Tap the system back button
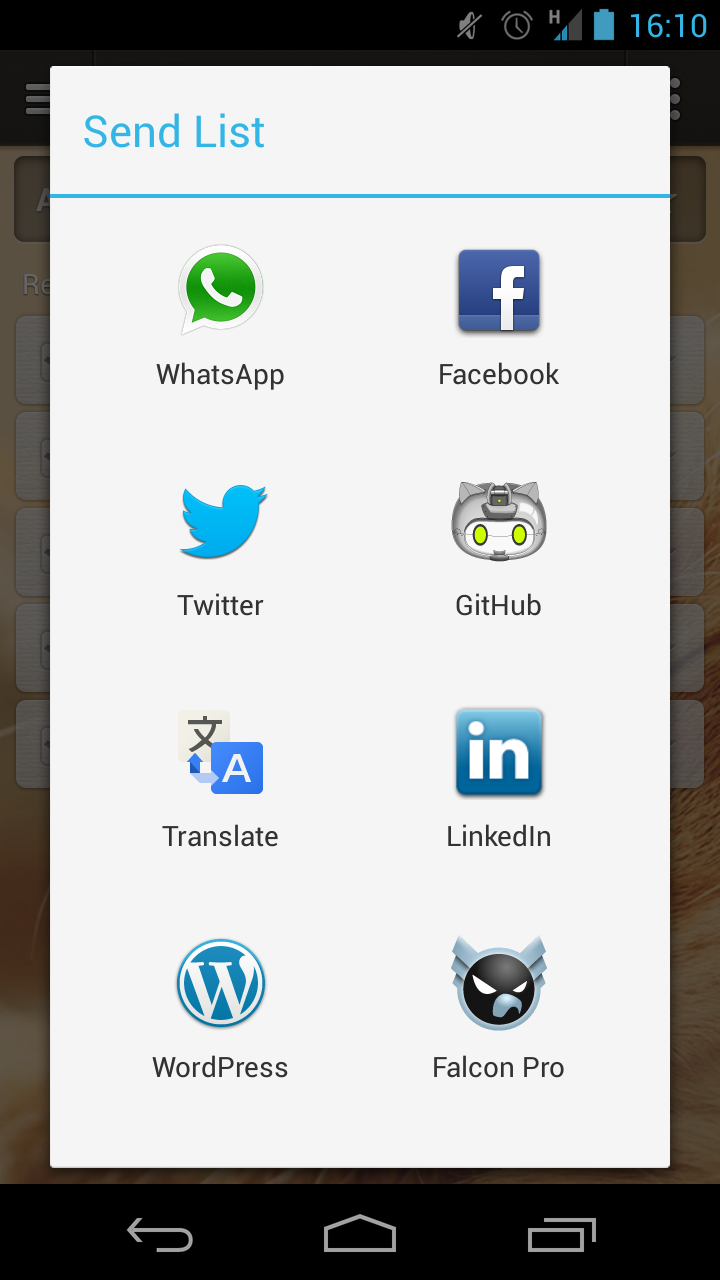The height and width of the screenshot is (1280, 720). tap(160, 1234)
